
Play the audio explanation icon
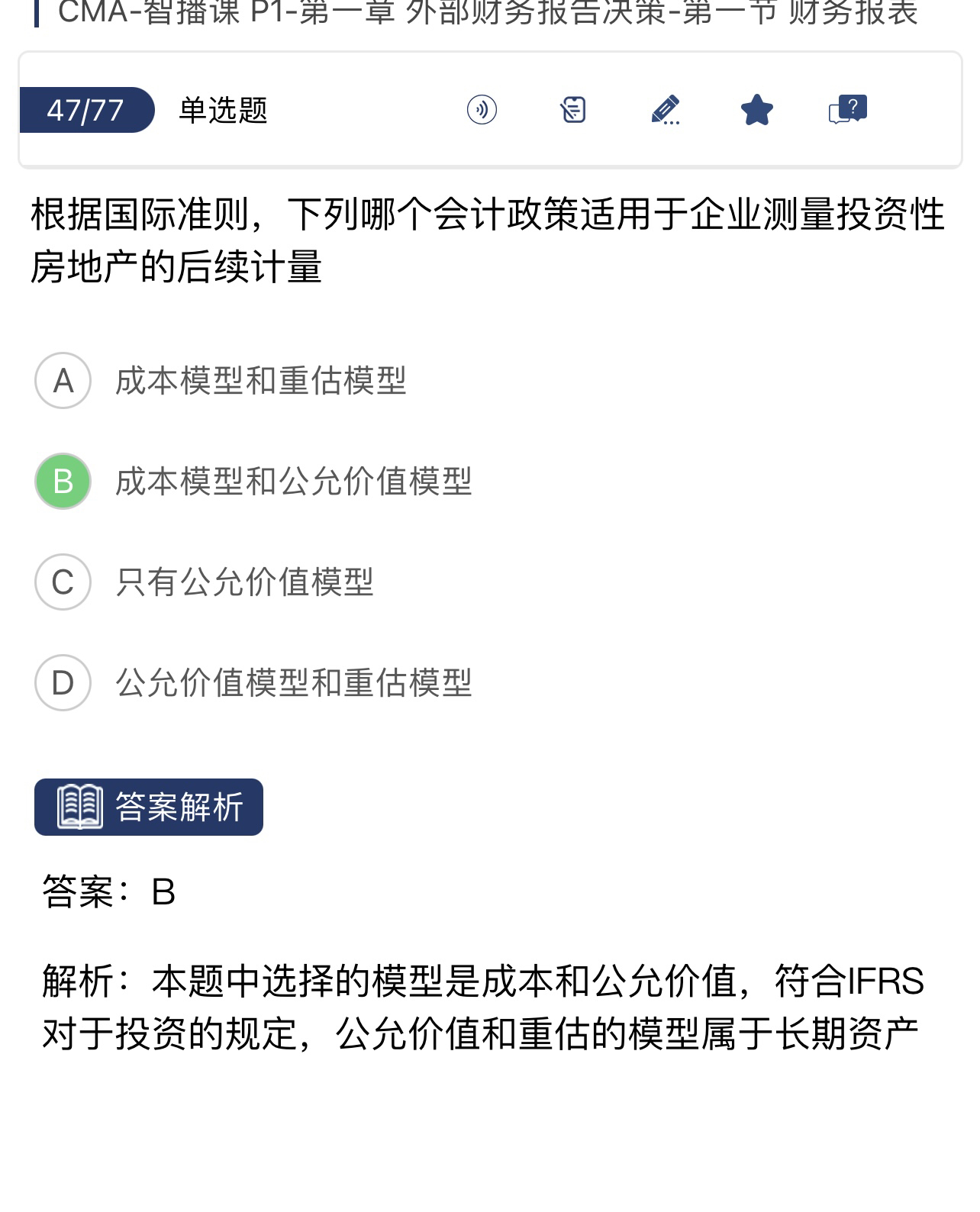[482, 110]
